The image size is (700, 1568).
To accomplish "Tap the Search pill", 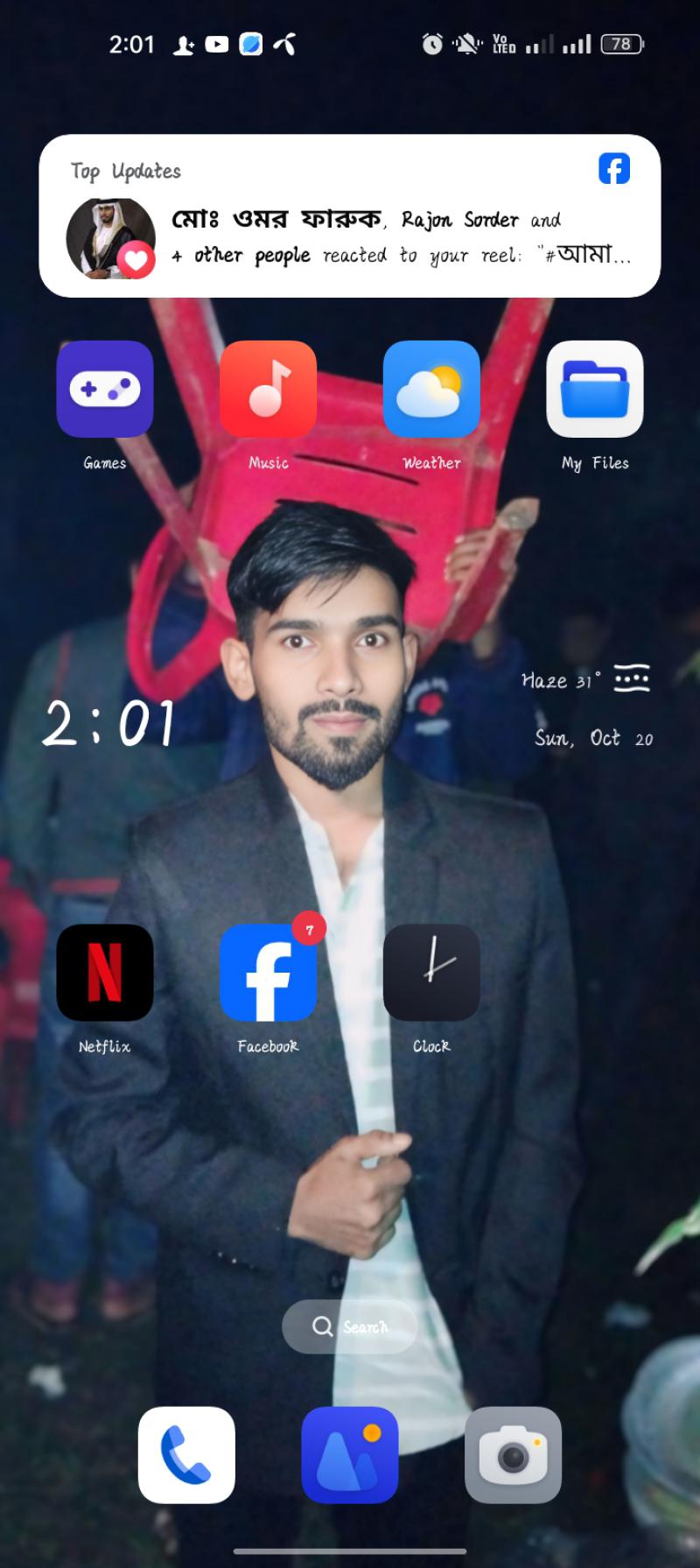I will point(350,1326).
